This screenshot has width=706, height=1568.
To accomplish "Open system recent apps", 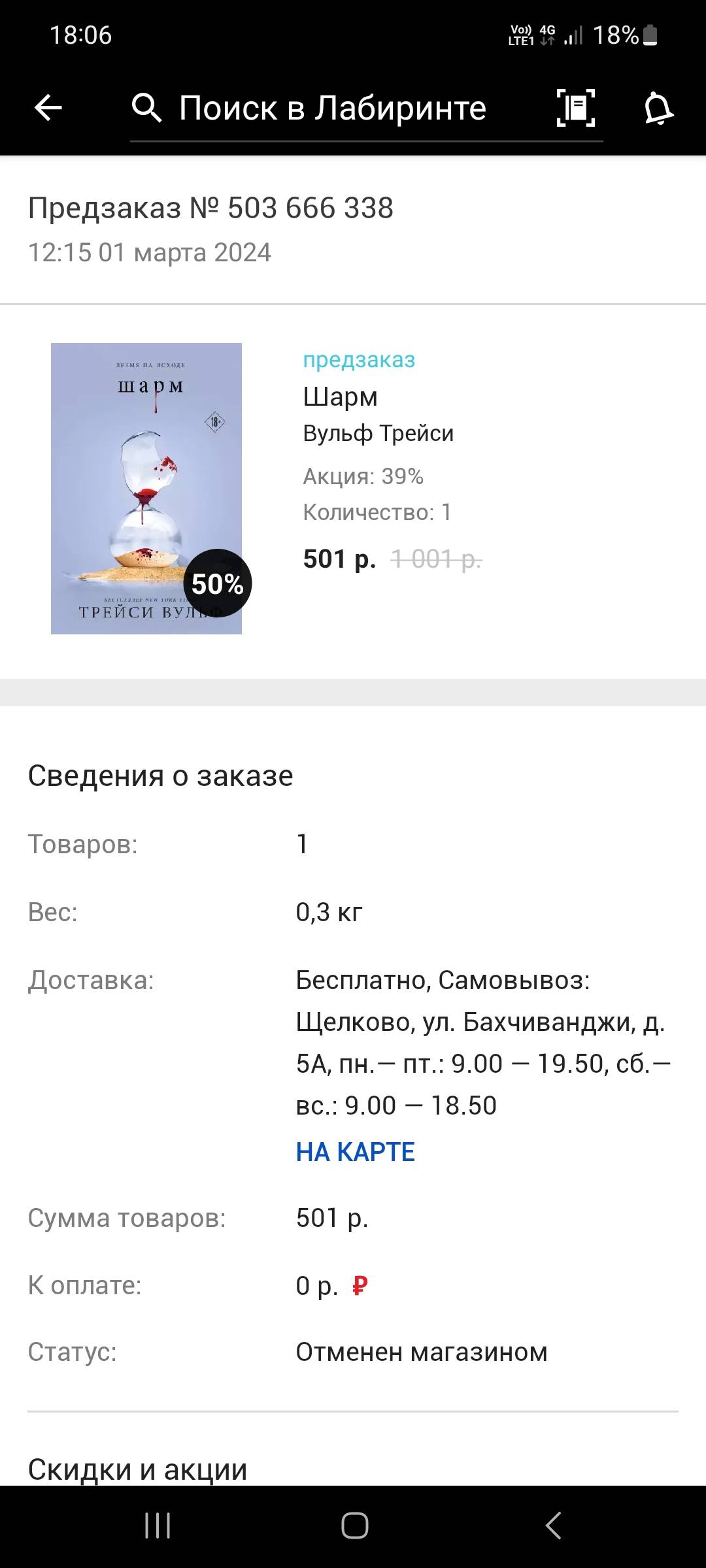I will tap(158, 1526).
